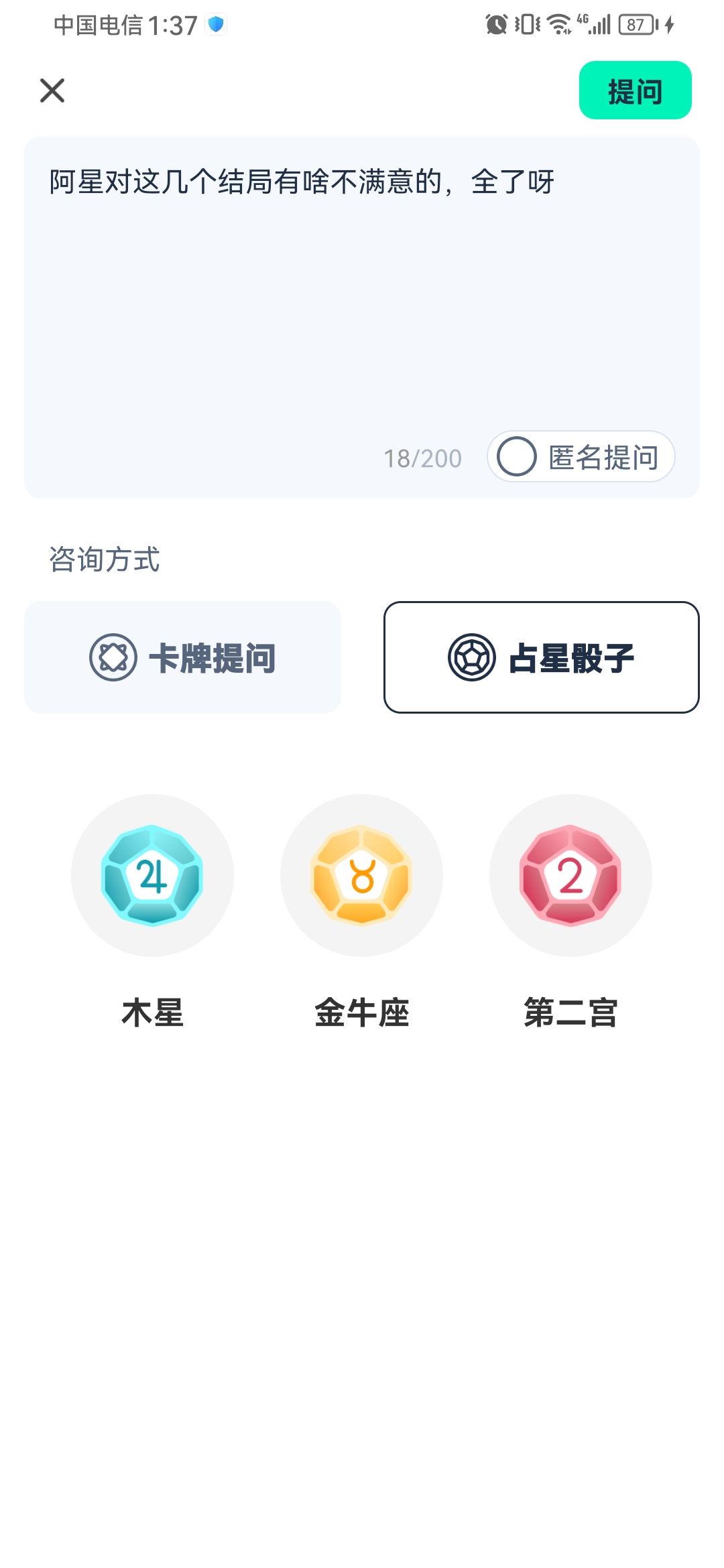The width and height of the screenshot is (724, 1568).
Task: Enable anonymous asking via 匿名提问 circle
Action: 516,456
